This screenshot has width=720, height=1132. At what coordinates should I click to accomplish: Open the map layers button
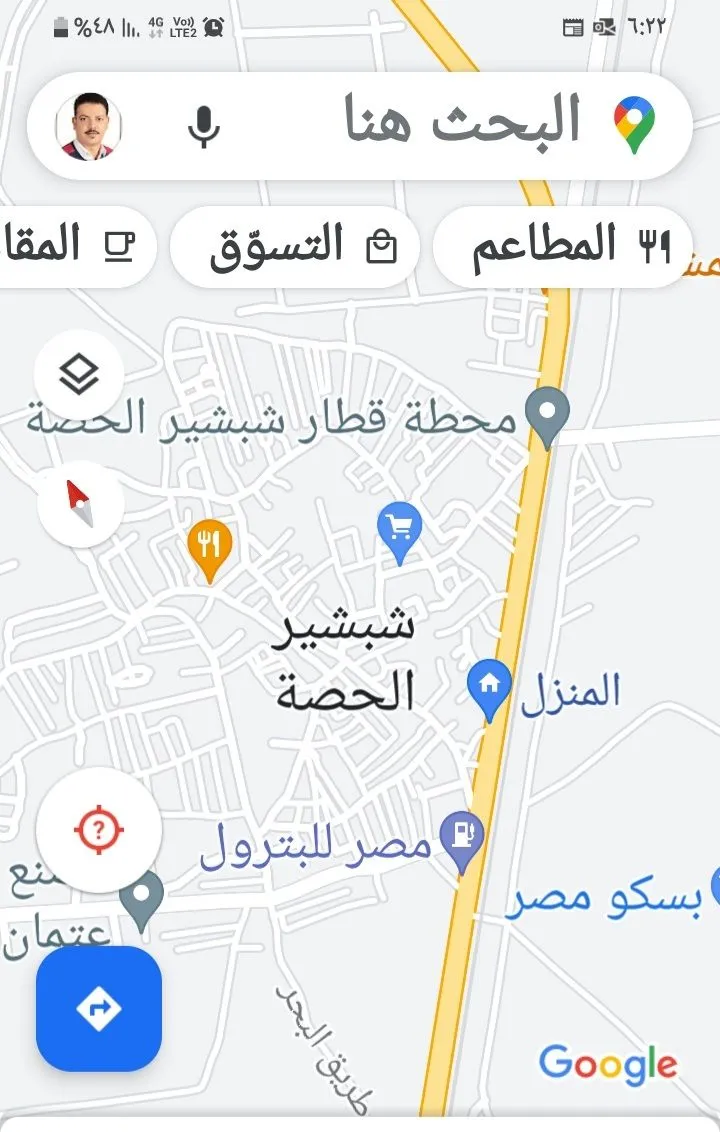(x=79, y=375)
